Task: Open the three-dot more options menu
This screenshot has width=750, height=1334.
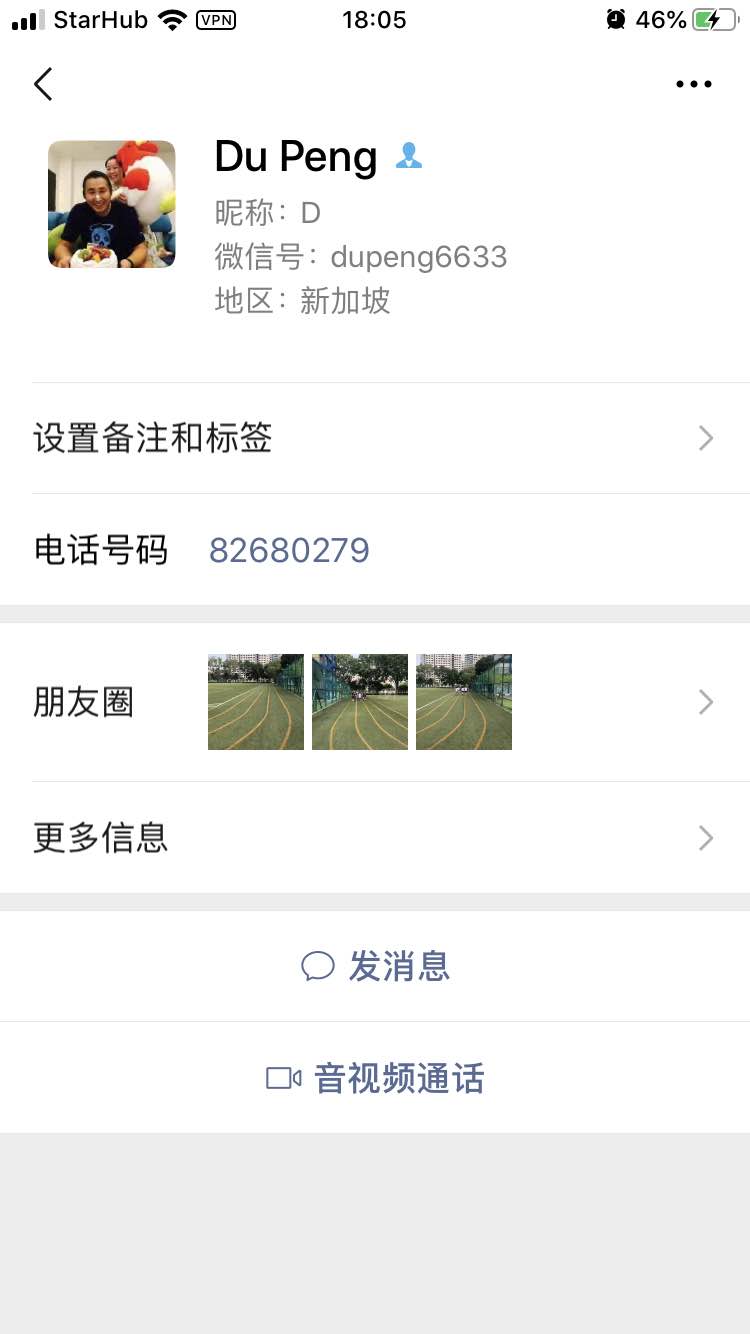Action: tap(693, 84)
